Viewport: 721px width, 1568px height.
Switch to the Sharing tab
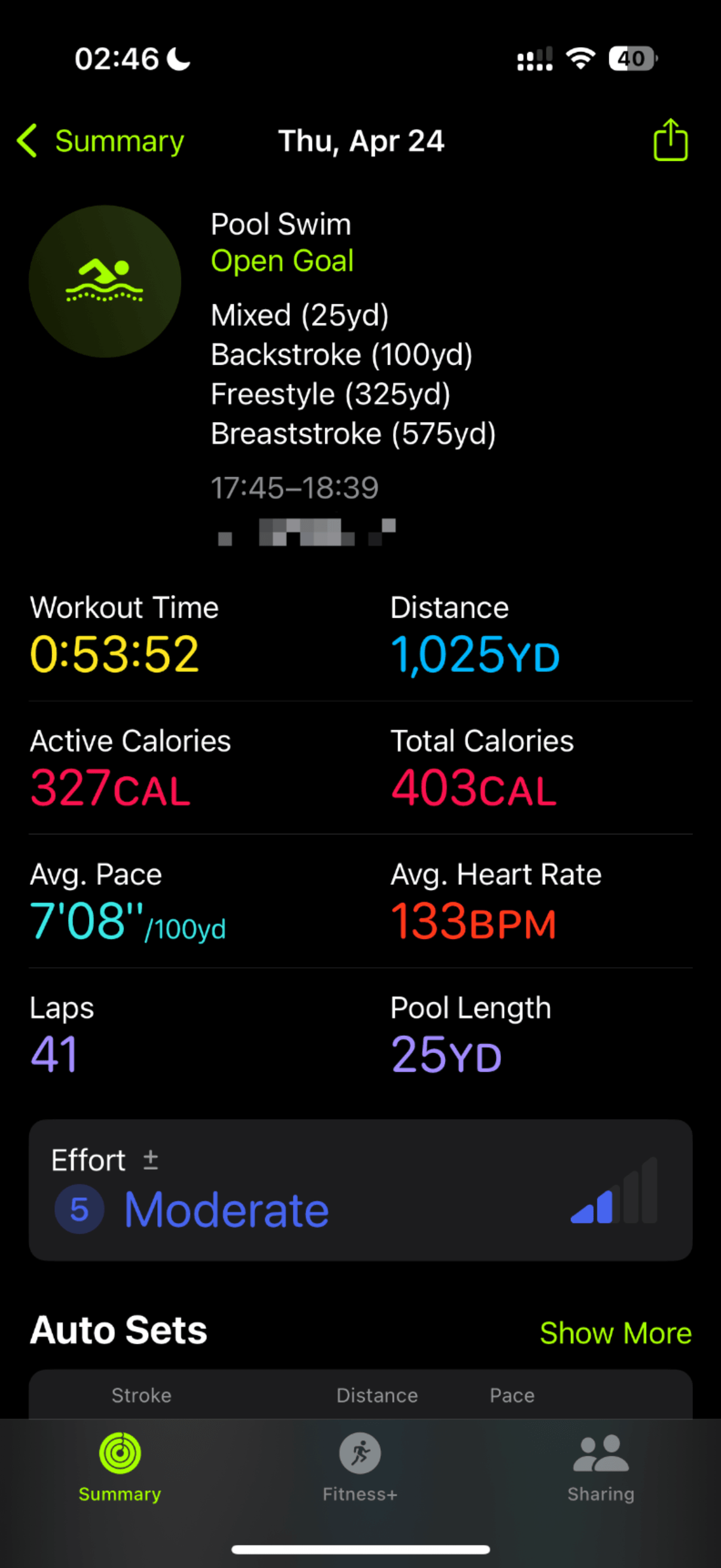pos(600,1467)
